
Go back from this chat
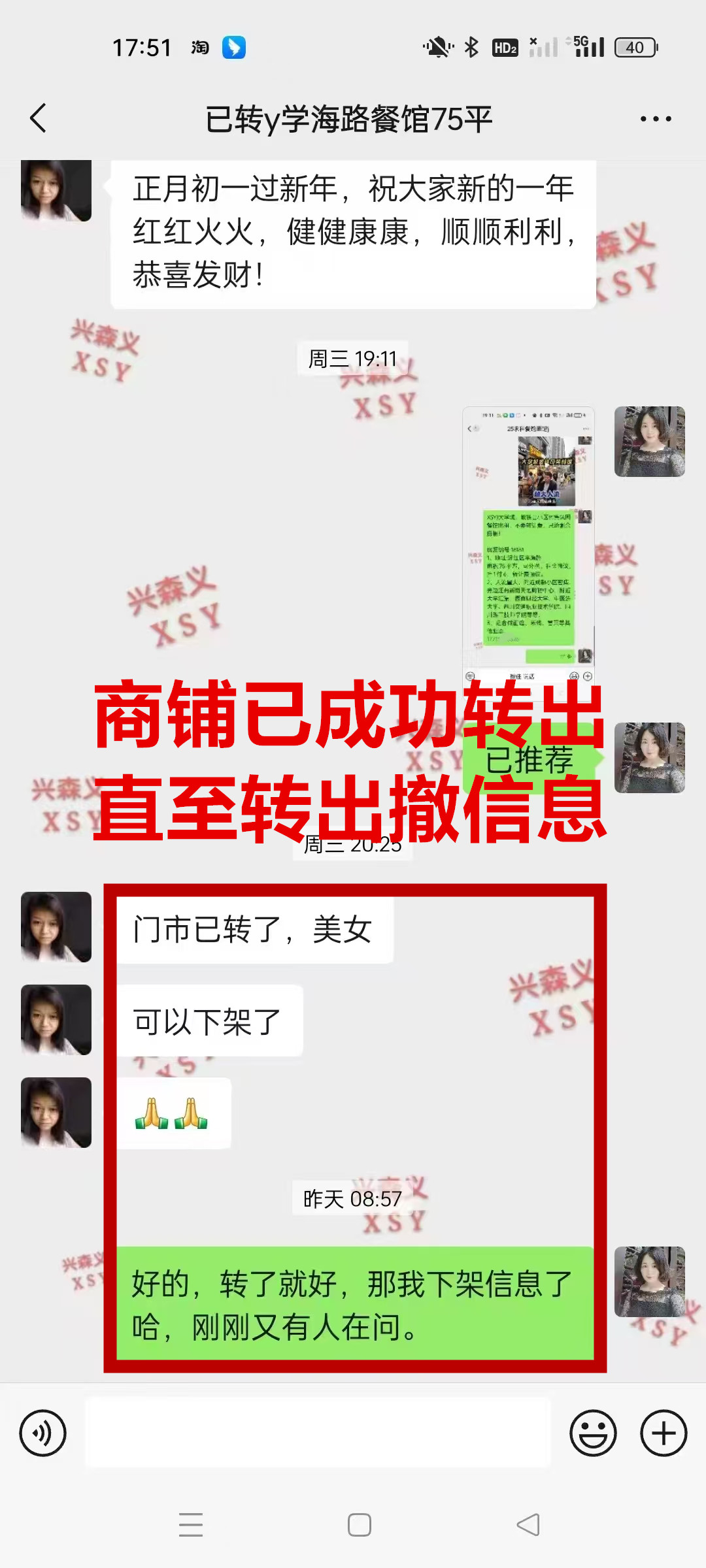coord(39,118)
